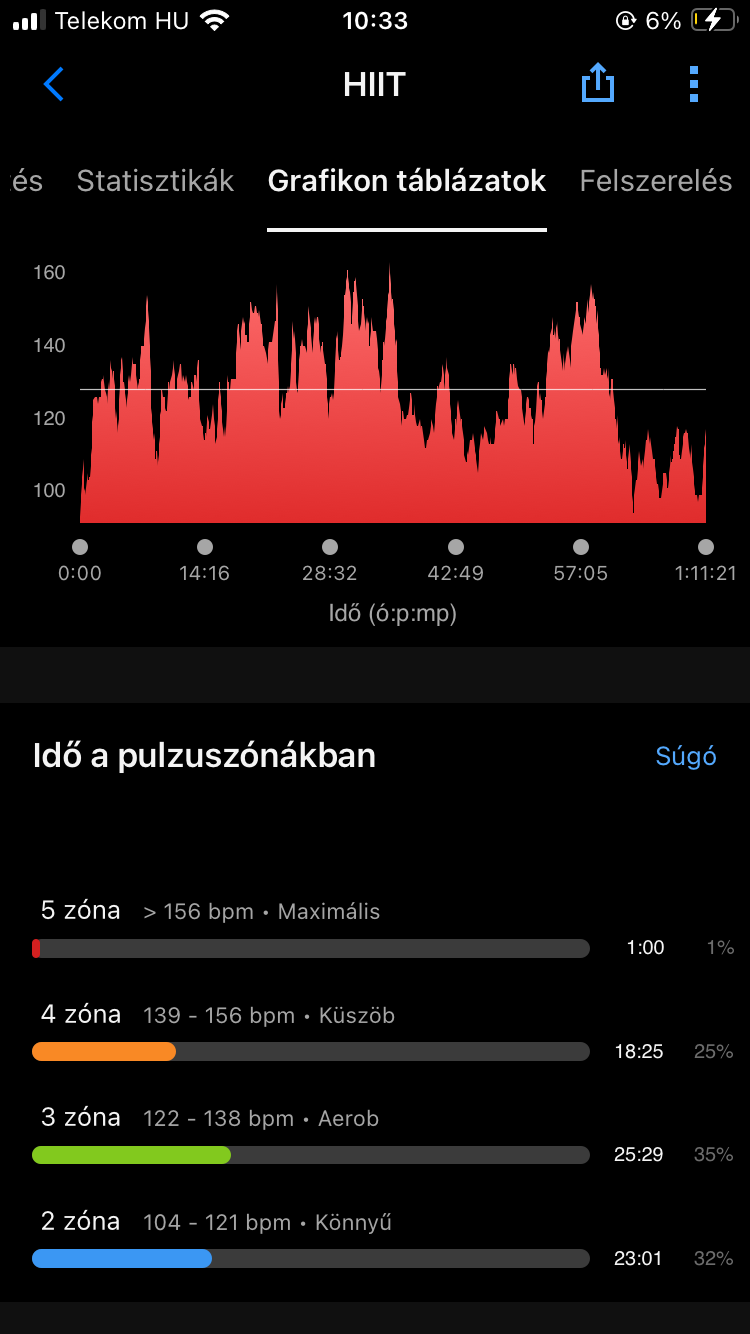Go back from the HIIT activity

54,85
